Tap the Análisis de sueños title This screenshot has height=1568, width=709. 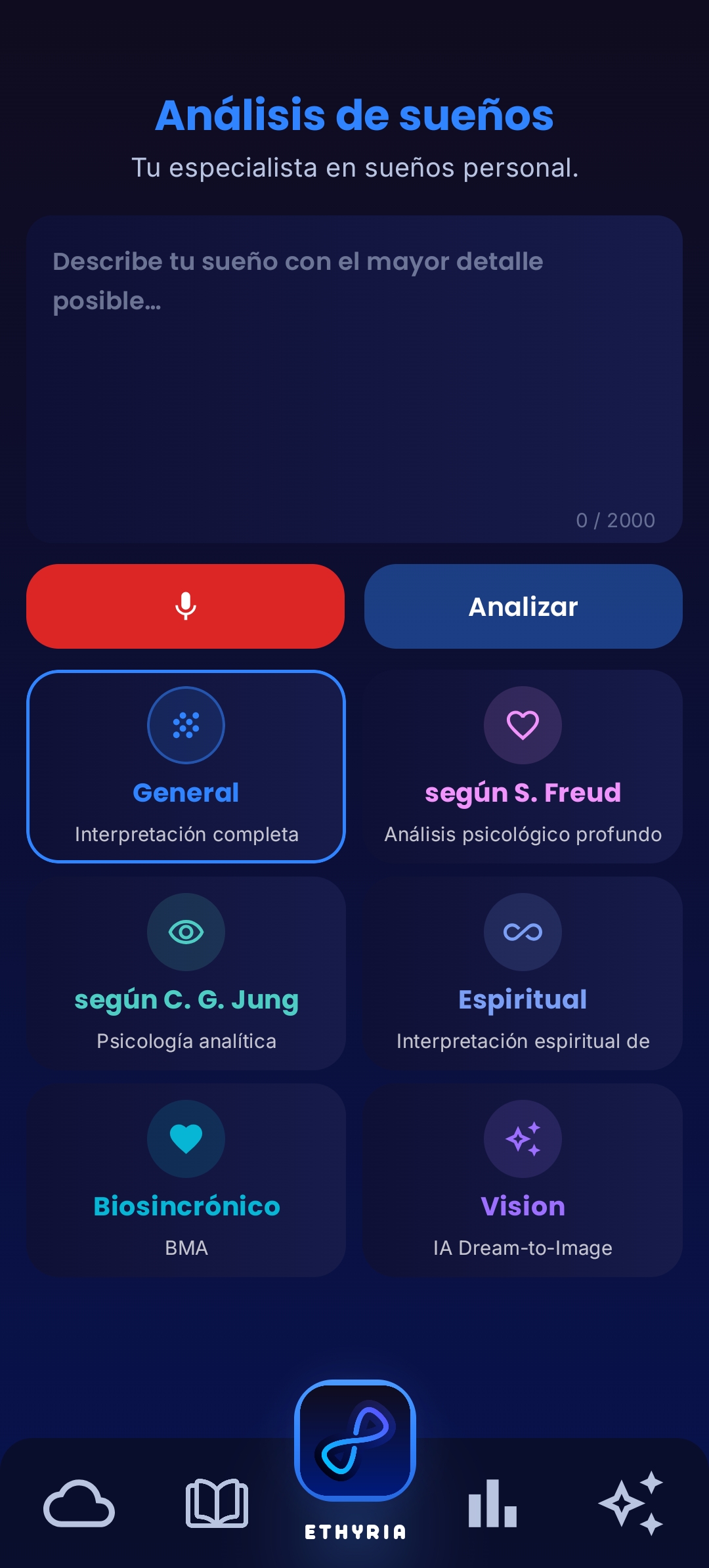354,116
